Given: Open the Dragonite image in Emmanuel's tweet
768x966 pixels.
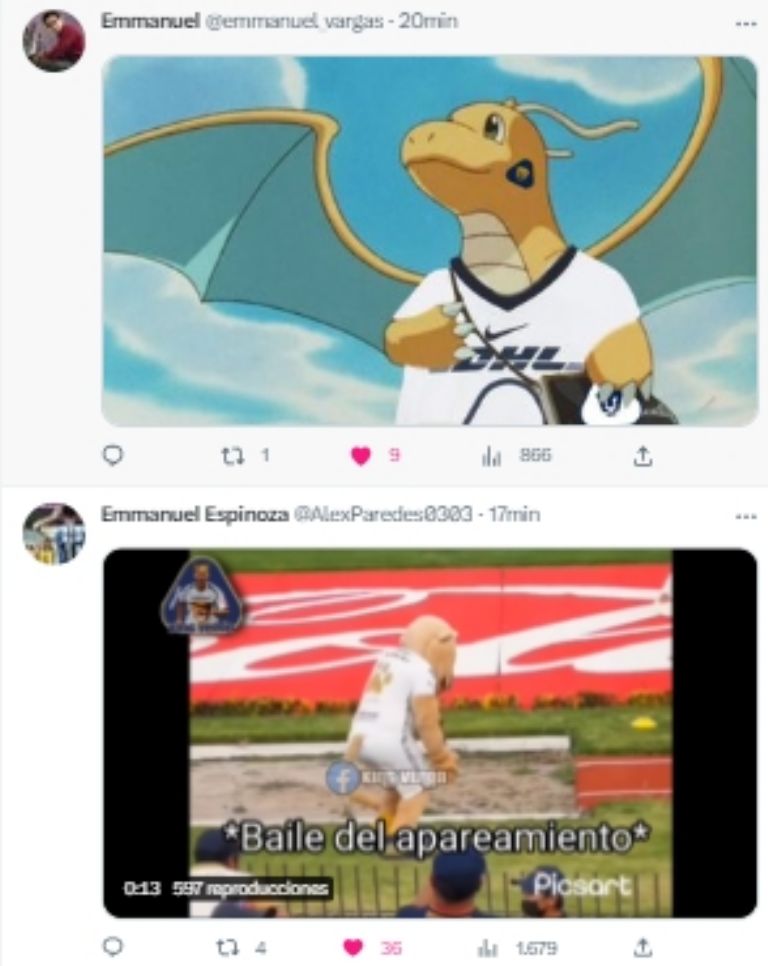Looking at the screenshot, I should pos(430,240).
